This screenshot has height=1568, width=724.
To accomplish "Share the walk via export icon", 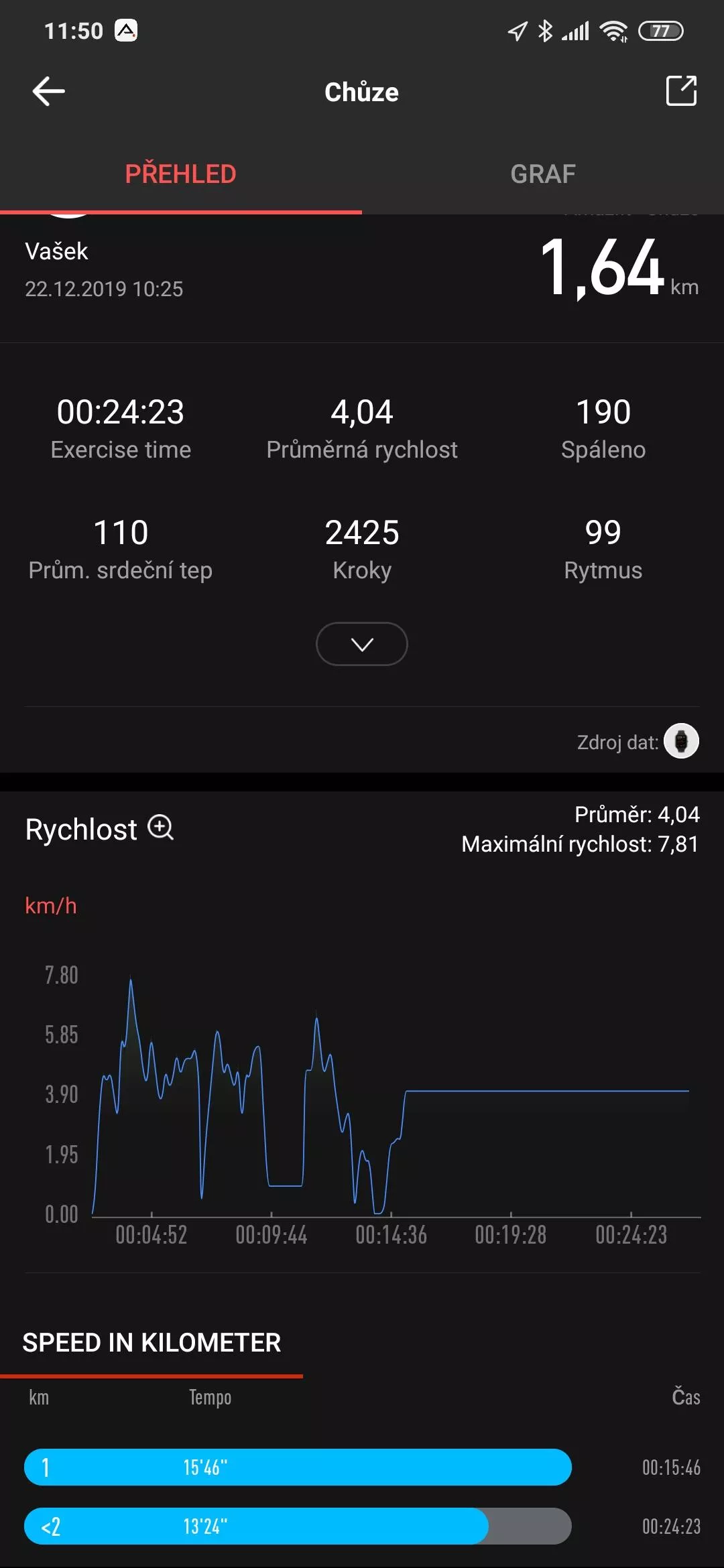I will coord(681,90).
